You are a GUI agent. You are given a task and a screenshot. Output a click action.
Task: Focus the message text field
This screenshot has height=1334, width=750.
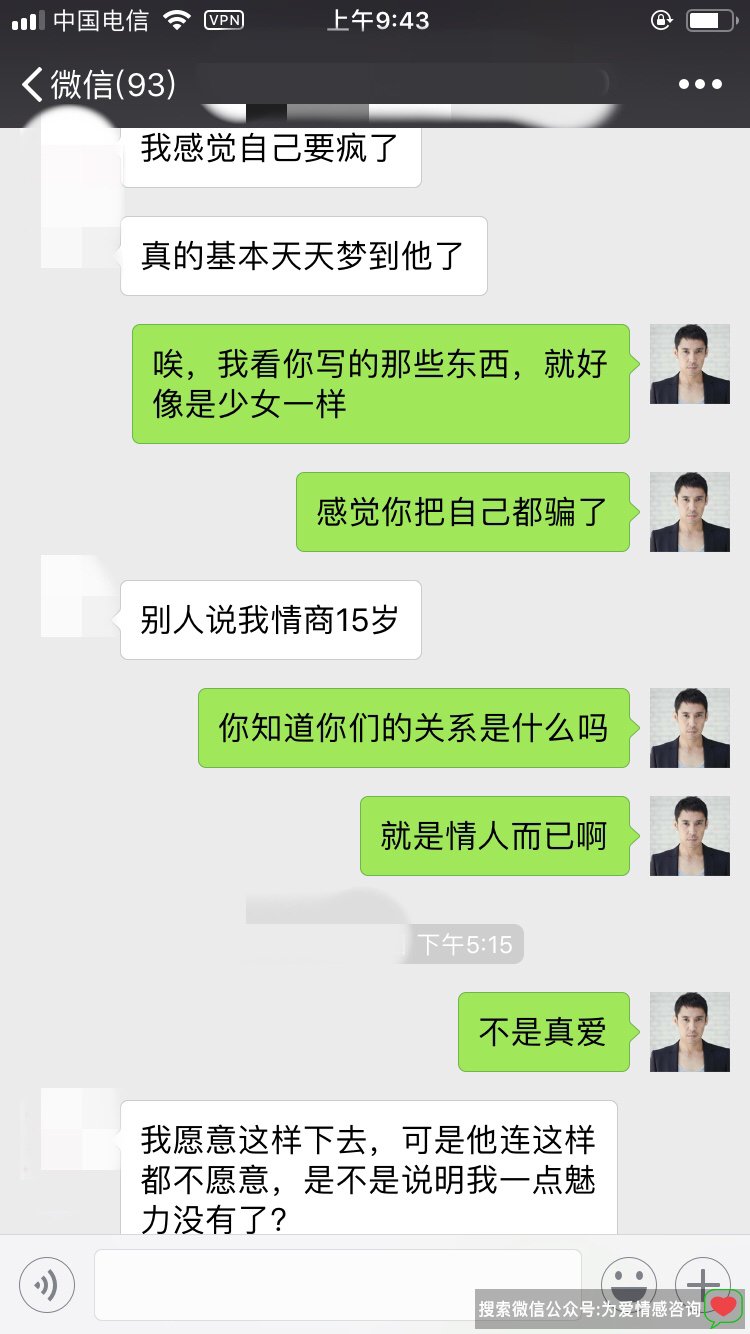(337, 1284)
